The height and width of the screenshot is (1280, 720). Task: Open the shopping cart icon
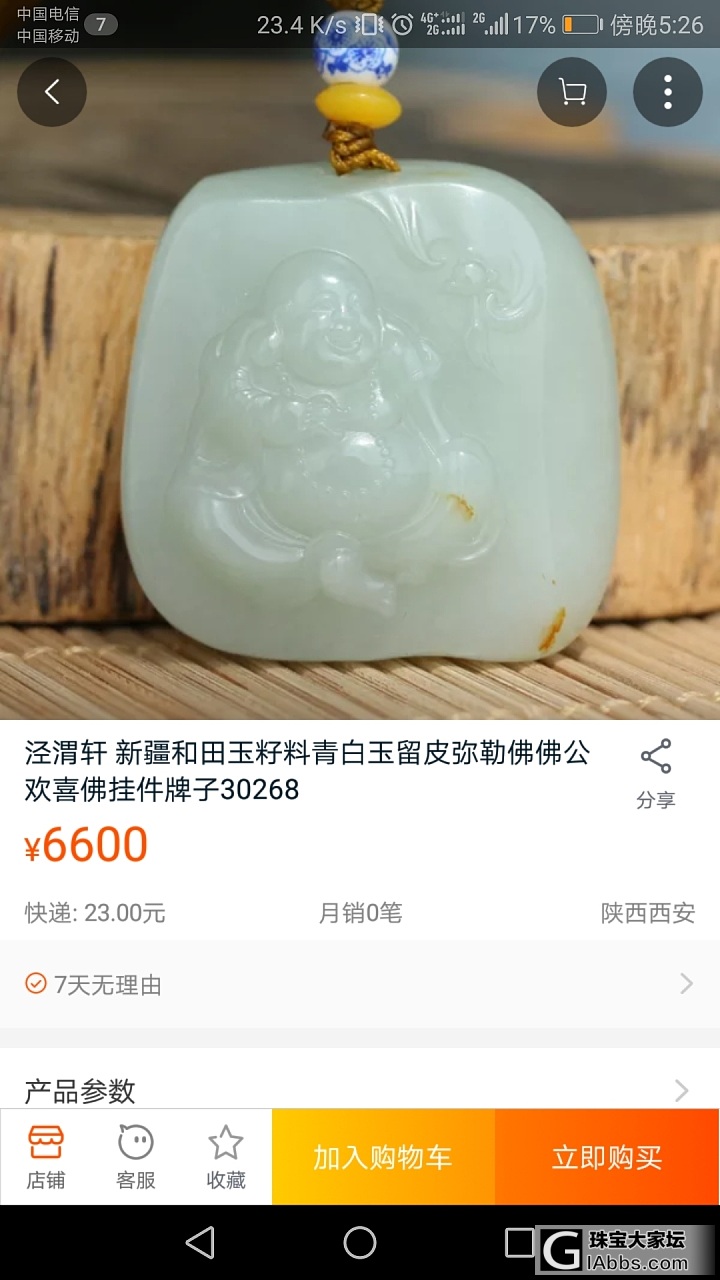(x=572, y=92)
